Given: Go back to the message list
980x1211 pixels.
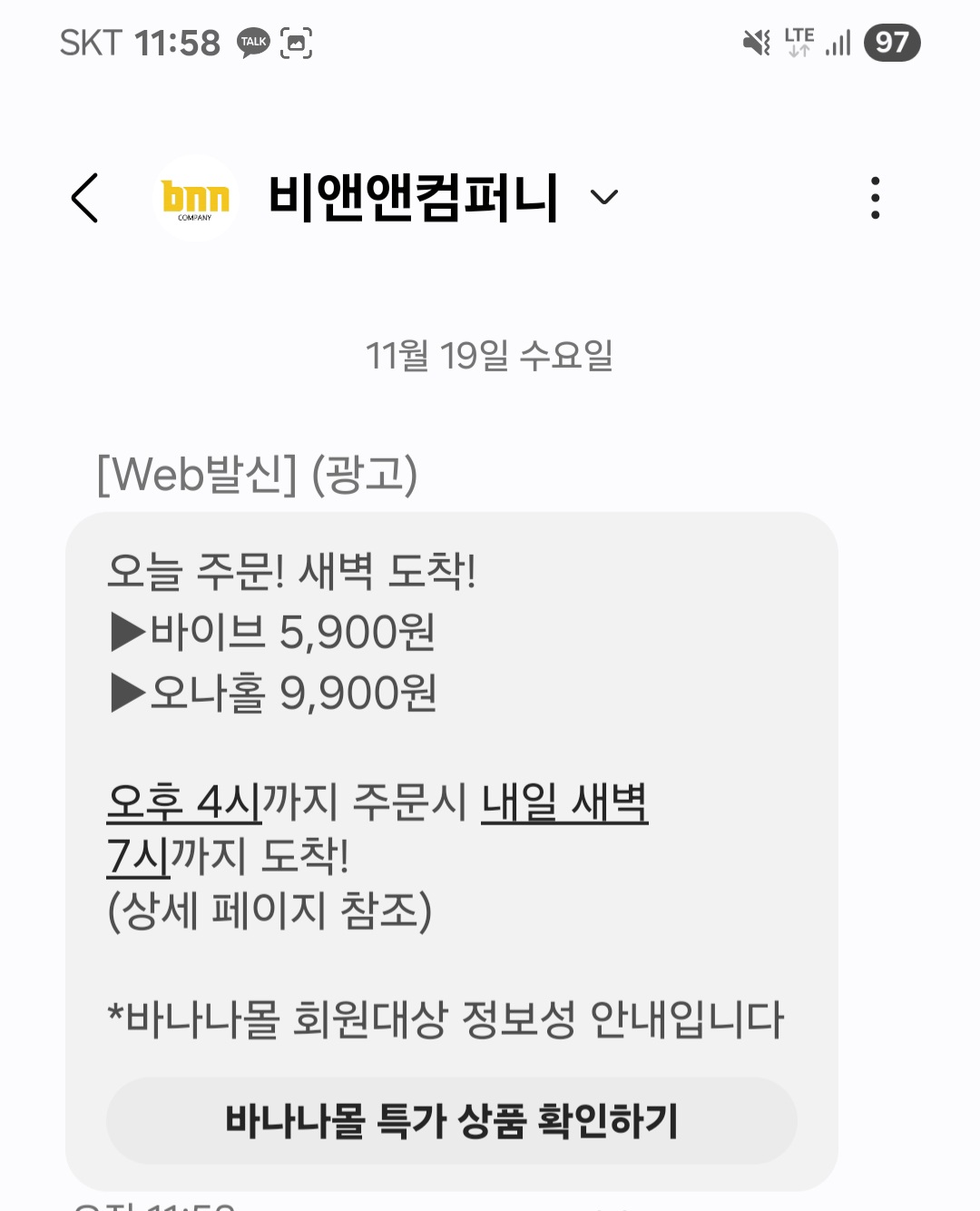Looking at the screenshot, I should tap(84, 198).
